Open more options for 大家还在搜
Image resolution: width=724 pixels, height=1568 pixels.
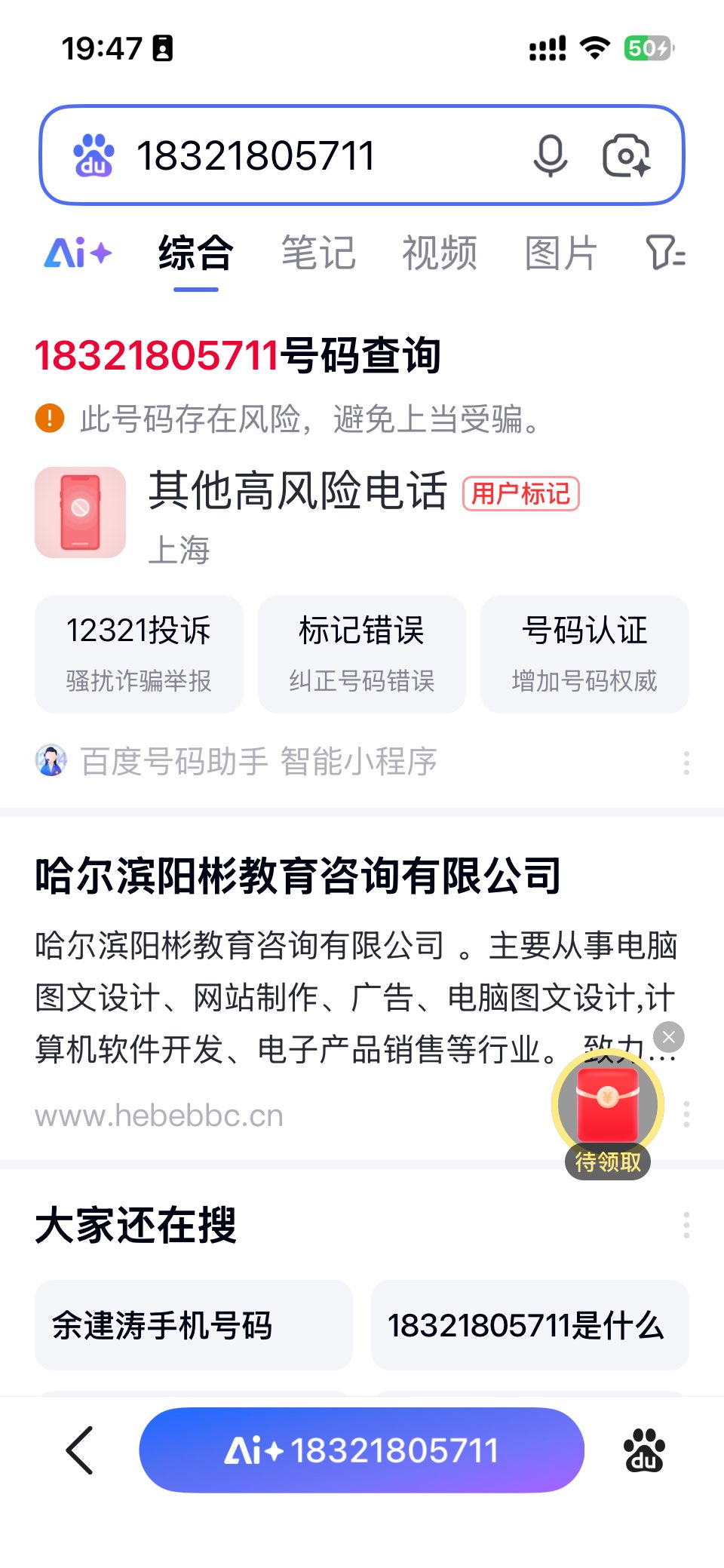point(686,1225)
